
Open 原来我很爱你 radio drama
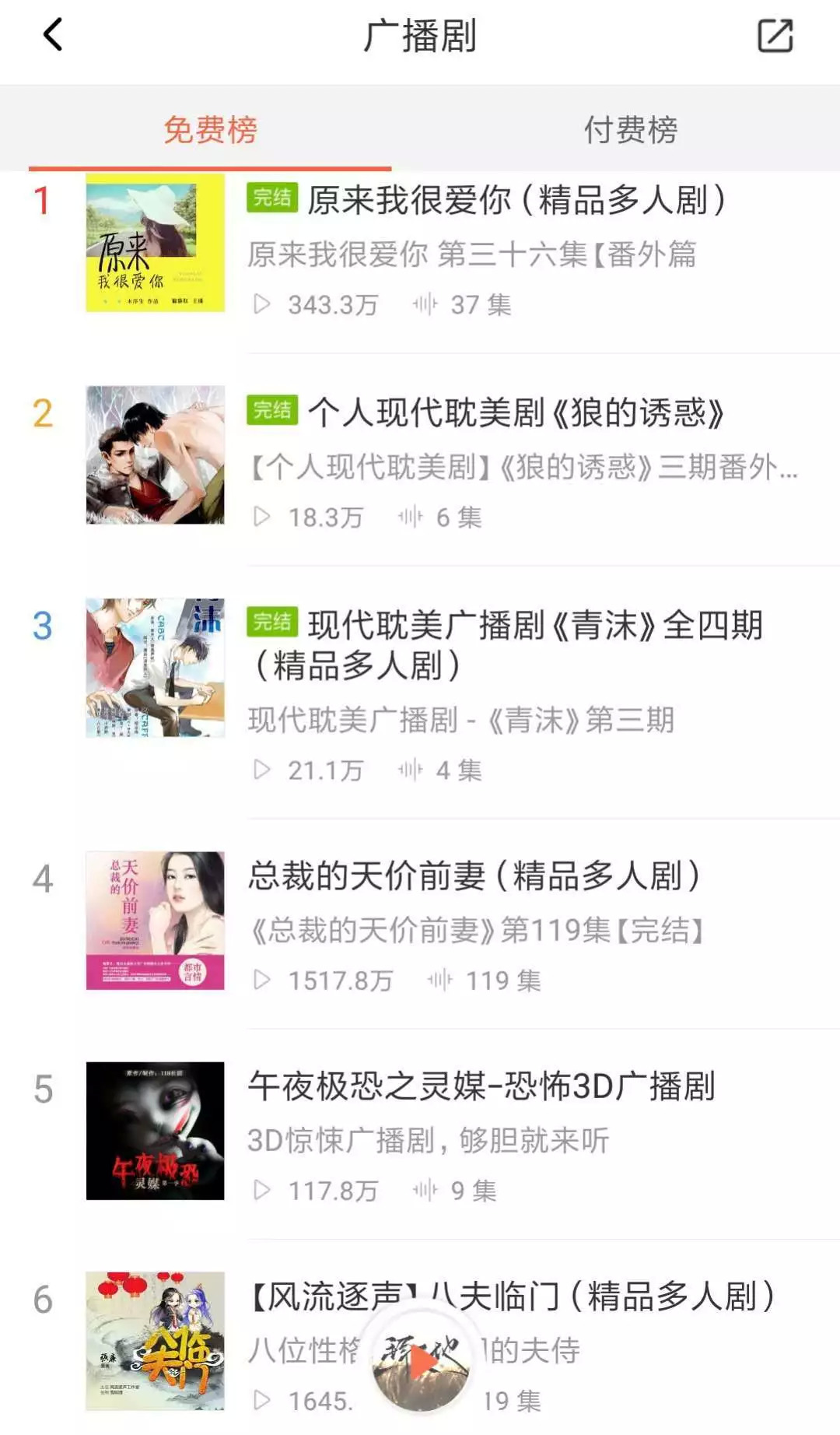[x=516, y=201]
